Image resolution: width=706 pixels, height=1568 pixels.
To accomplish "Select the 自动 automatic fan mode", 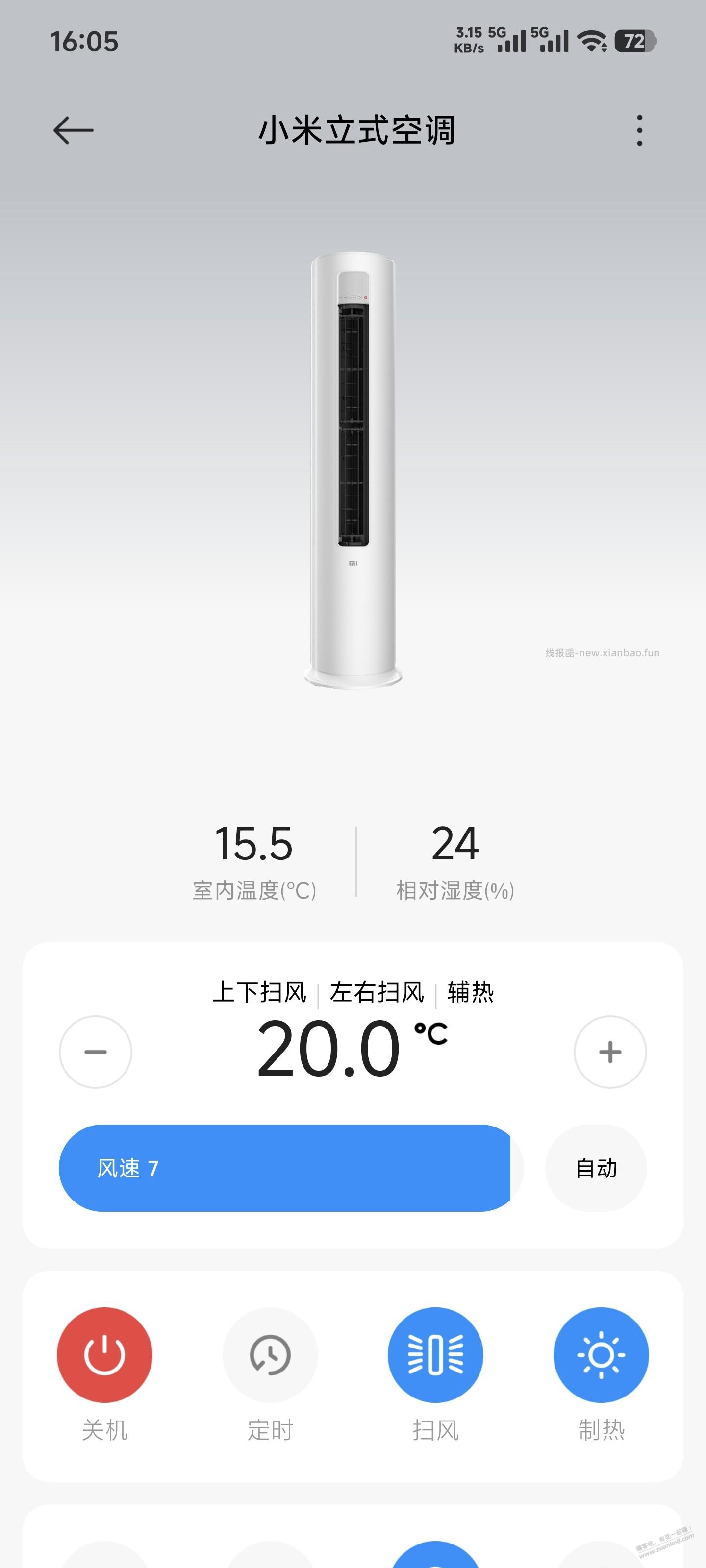I will (x=596, y=1169).
